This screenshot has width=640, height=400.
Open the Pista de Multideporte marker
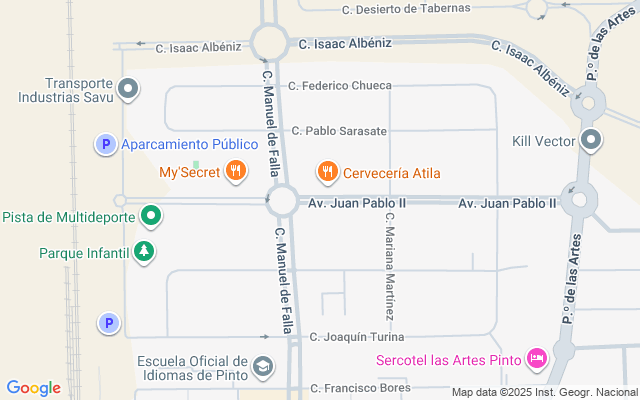(151, 215)
